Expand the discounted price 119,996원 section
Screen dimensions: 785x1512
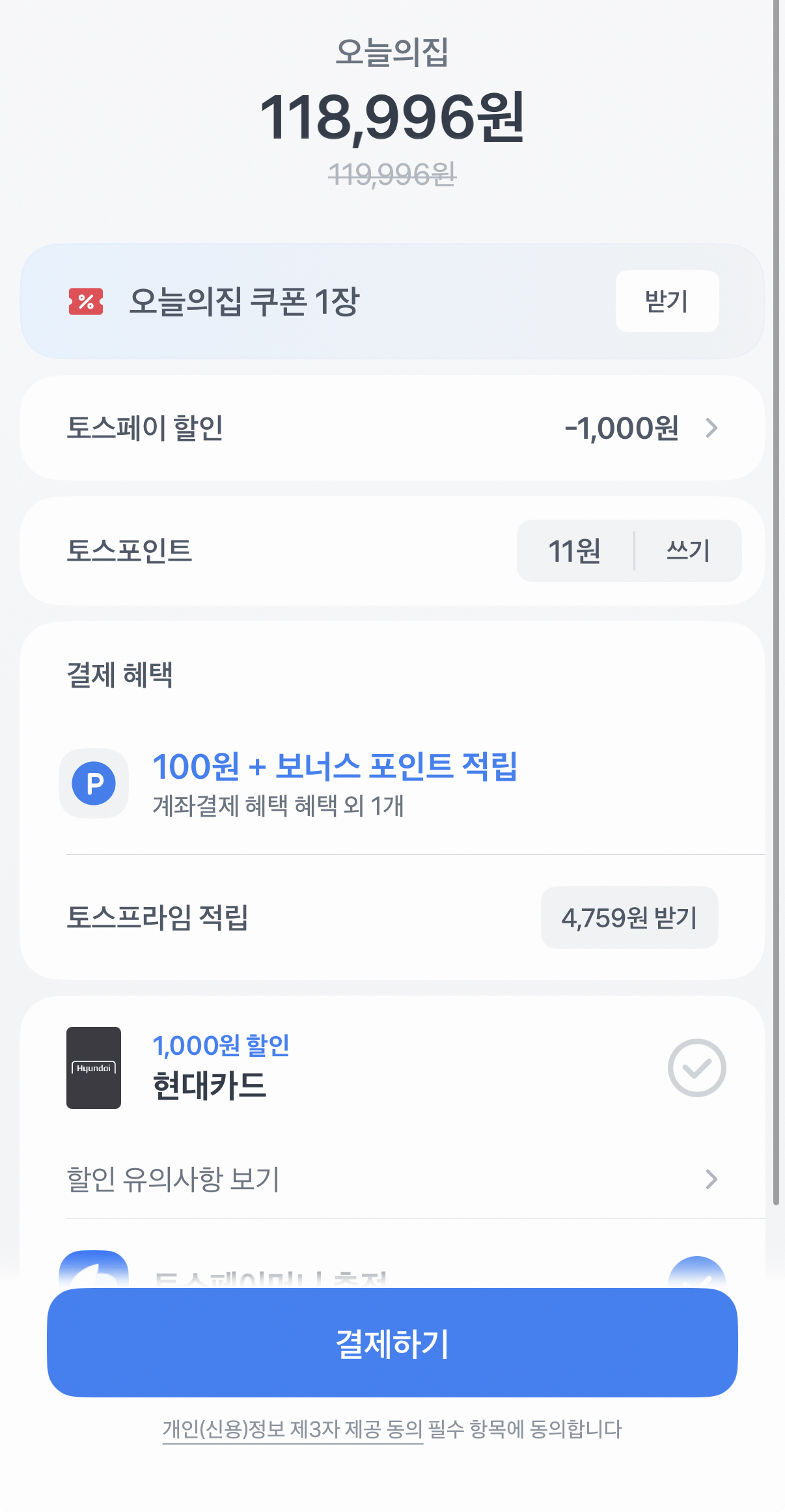pyautogui.click(x=392, y=175)
